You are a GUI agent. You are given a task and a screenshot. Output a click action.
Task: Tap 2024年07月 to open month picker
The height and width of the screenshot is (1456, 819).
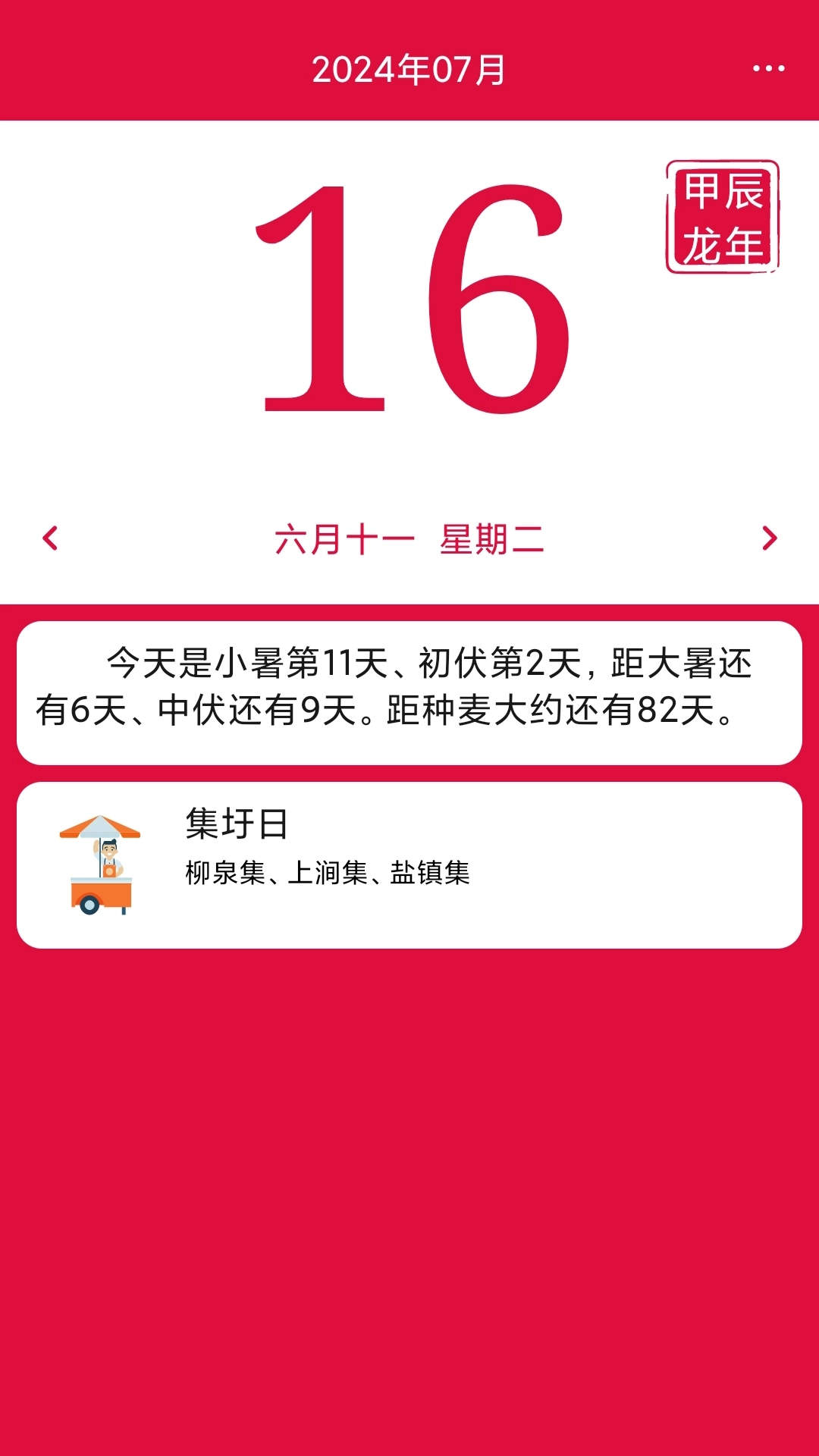tap(409, 68)
